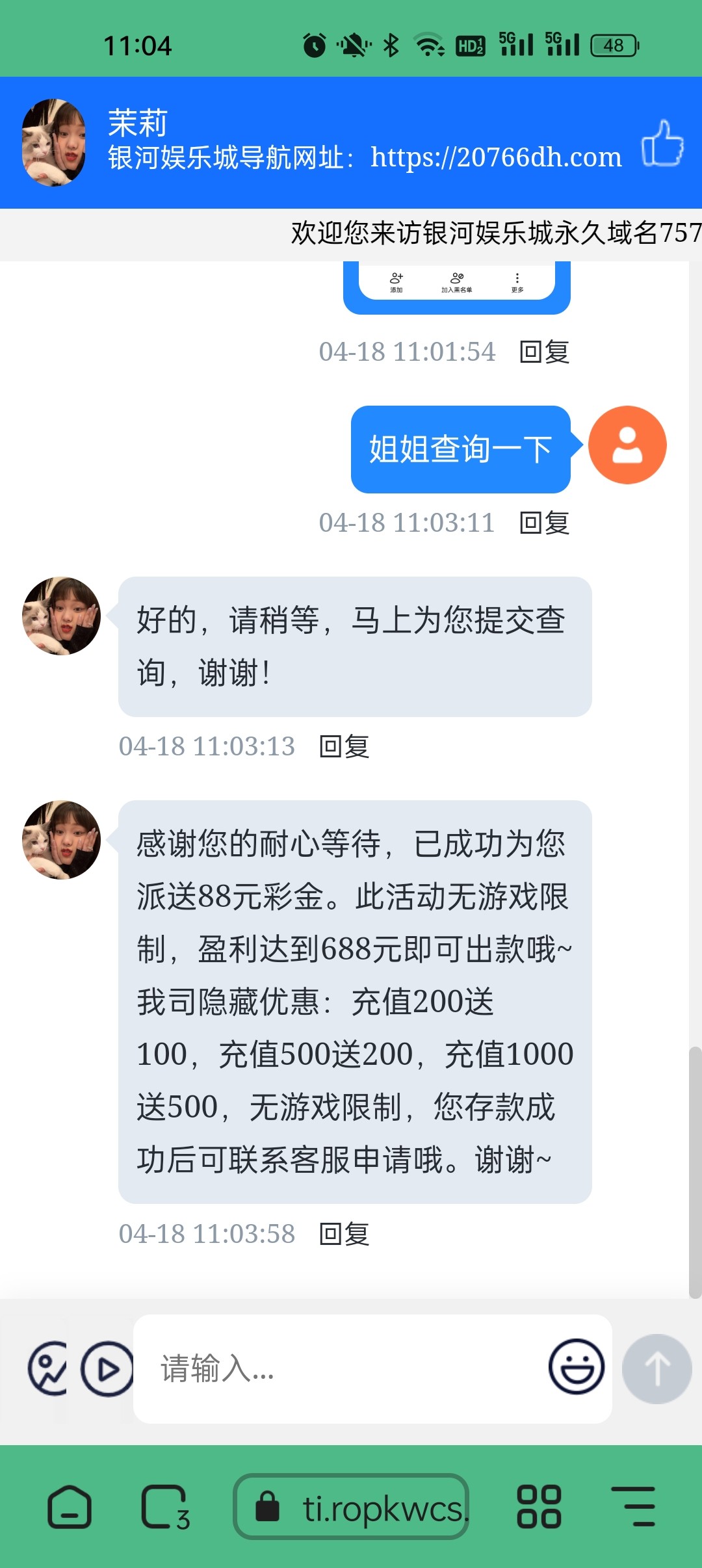Reply to the 姐姐查询一下 message
The width and height of the screenshot is (702, 1568).
(544, 523)
